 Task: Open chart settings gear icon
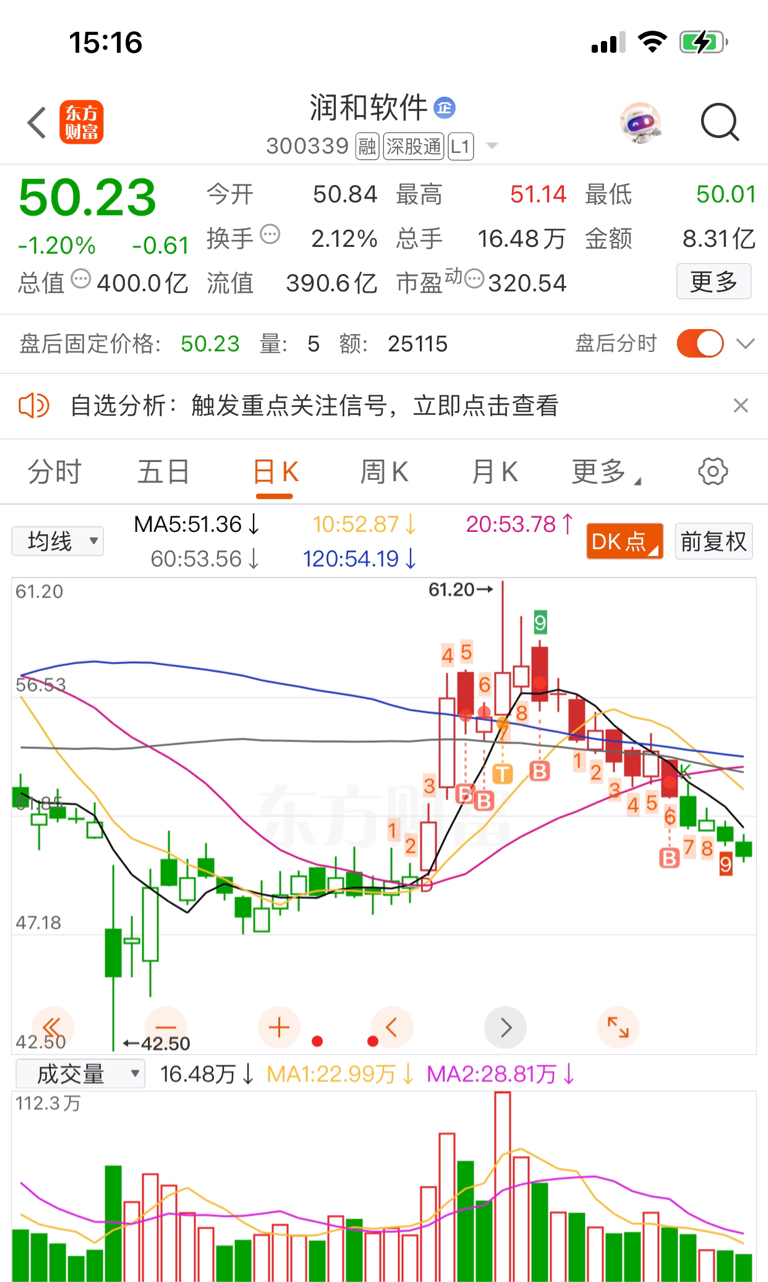coord(713,471)
